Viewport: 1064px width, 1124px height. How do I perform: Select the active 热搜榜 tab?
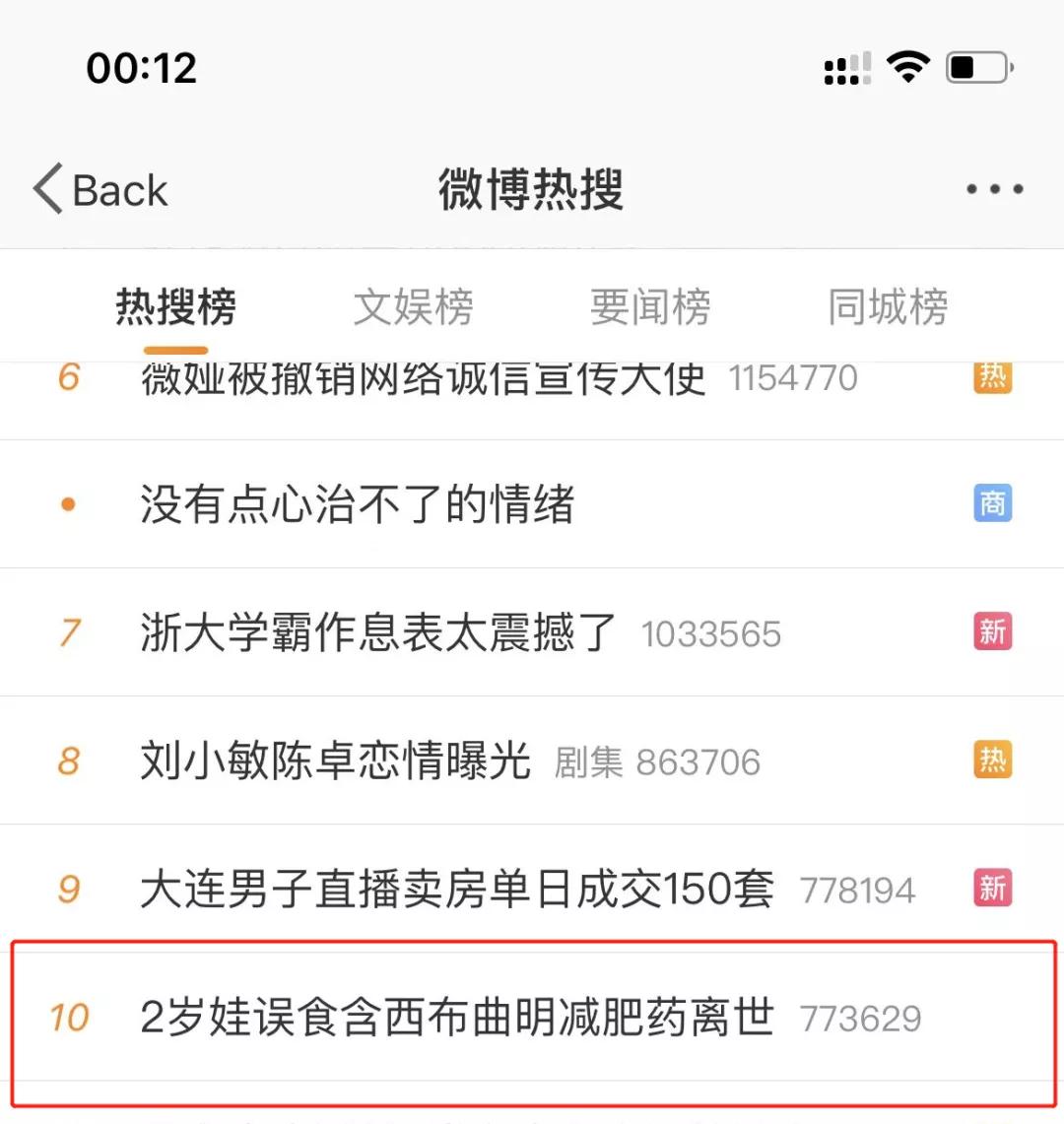point(177,306)
